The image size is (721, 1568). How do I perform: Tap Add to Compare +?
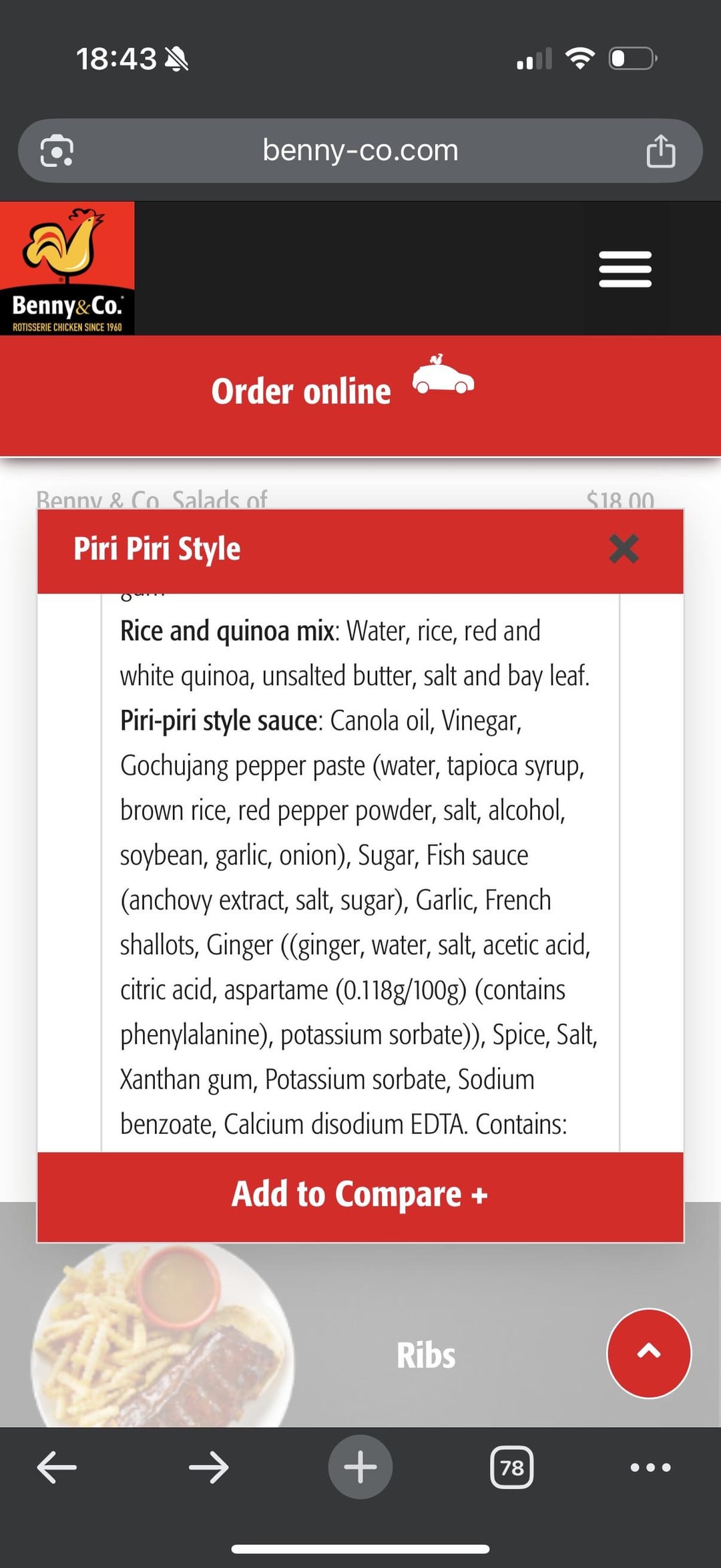pos(360,1196)
